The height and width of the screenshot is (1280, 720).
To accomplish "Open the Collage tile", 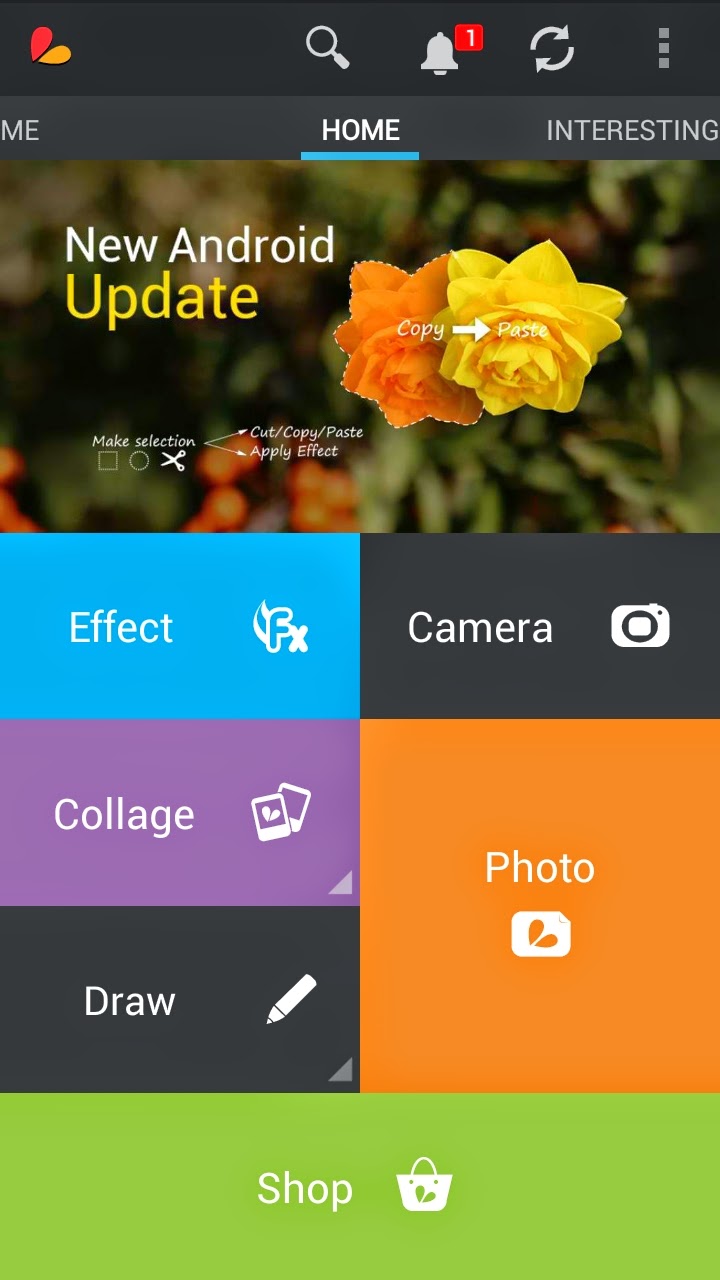I will (180, 813).
